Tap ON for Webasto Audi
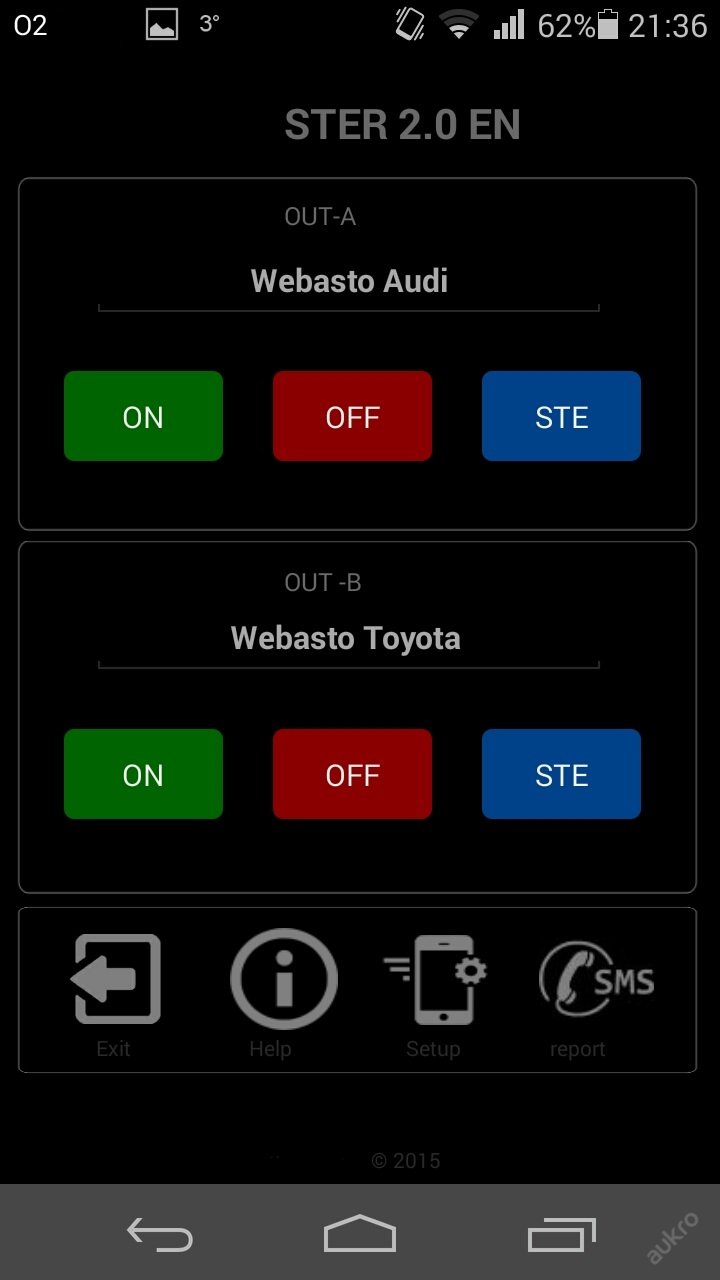Image resolution: width=720 pixels, height=1280 pixels. coord(143,416)
